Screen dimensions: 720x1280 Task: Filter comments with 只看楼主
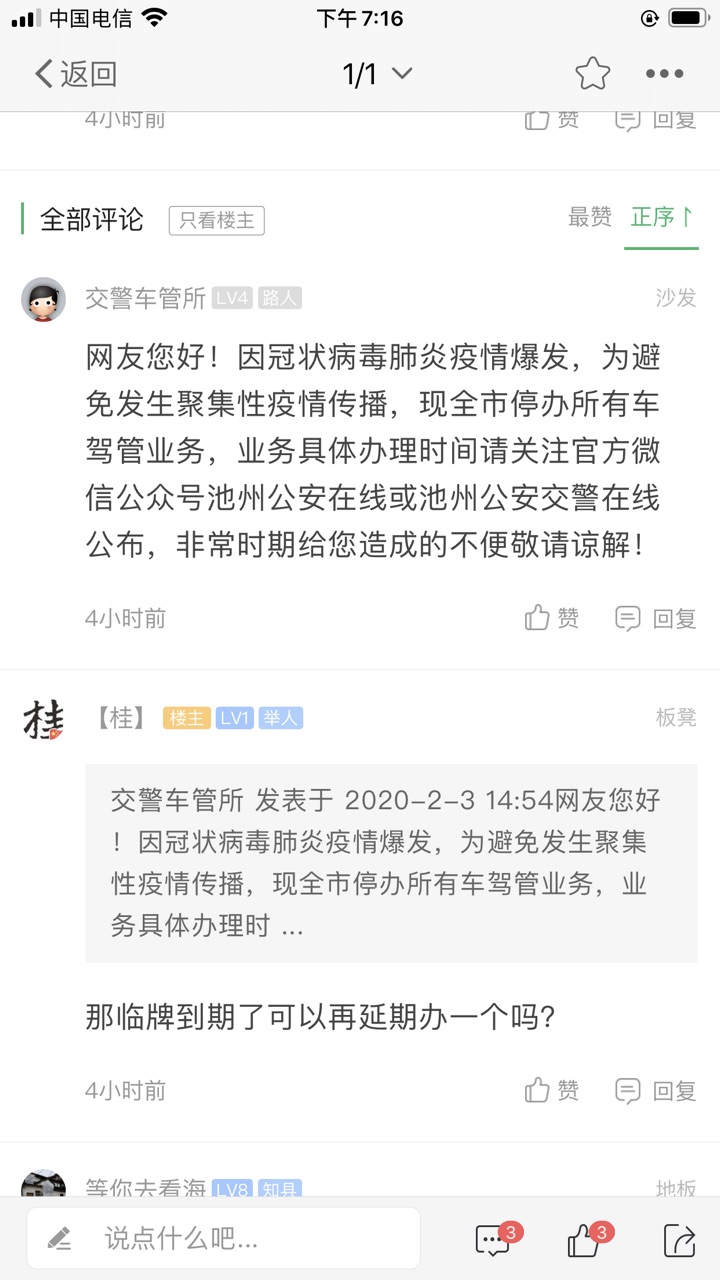pos(216,220)
